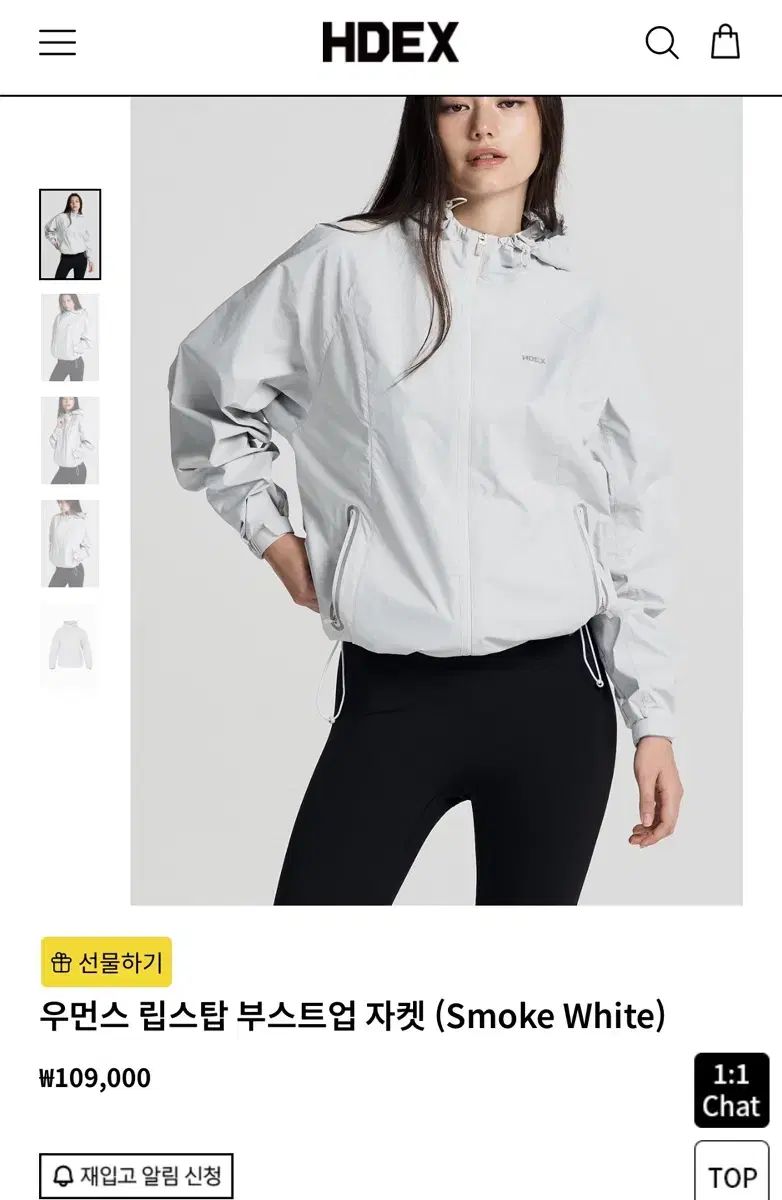
Task: Select the fourth product thumbnail
Action: [x=70, y=543]
